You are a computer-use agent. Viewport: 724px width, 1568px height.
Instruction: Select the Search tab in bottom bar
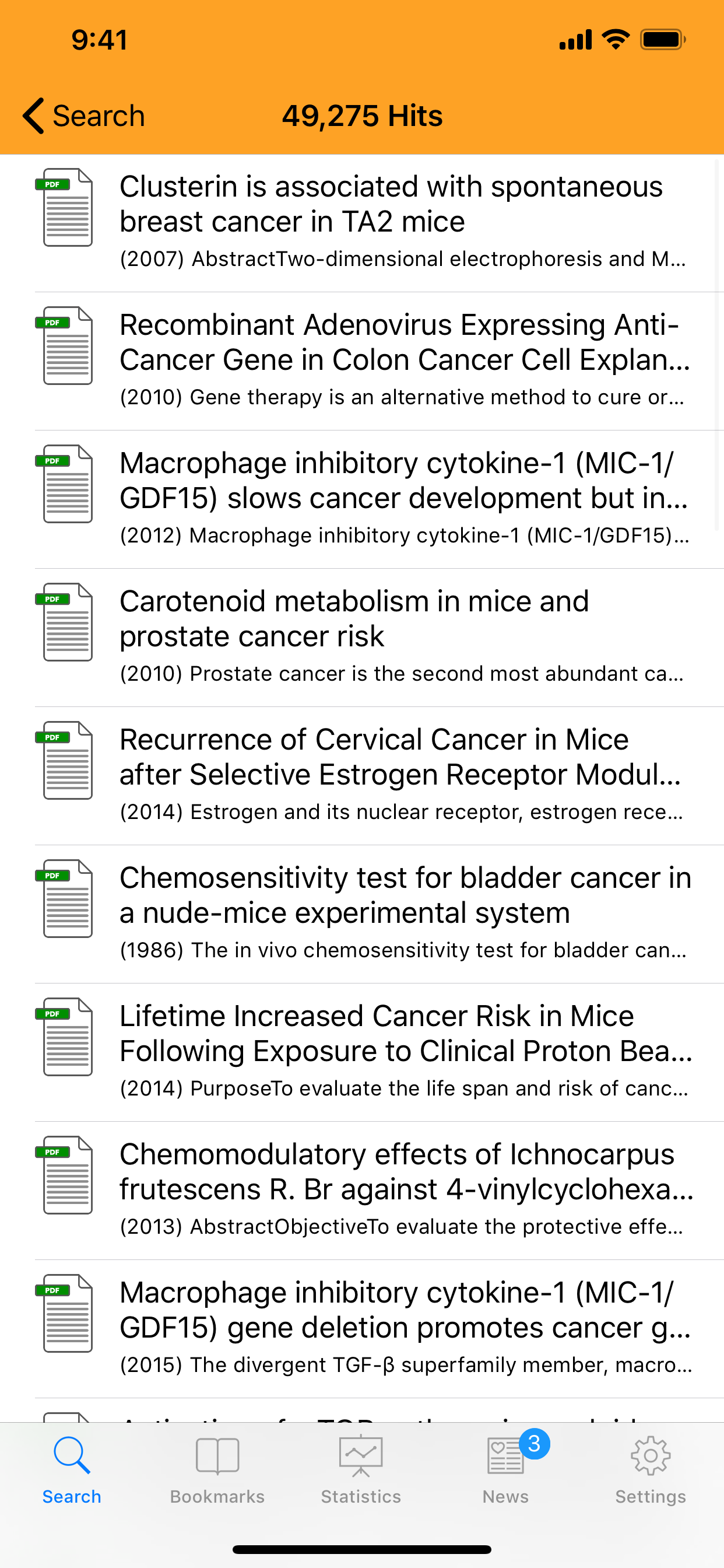pyautogui.click(x=72, y=1470)
